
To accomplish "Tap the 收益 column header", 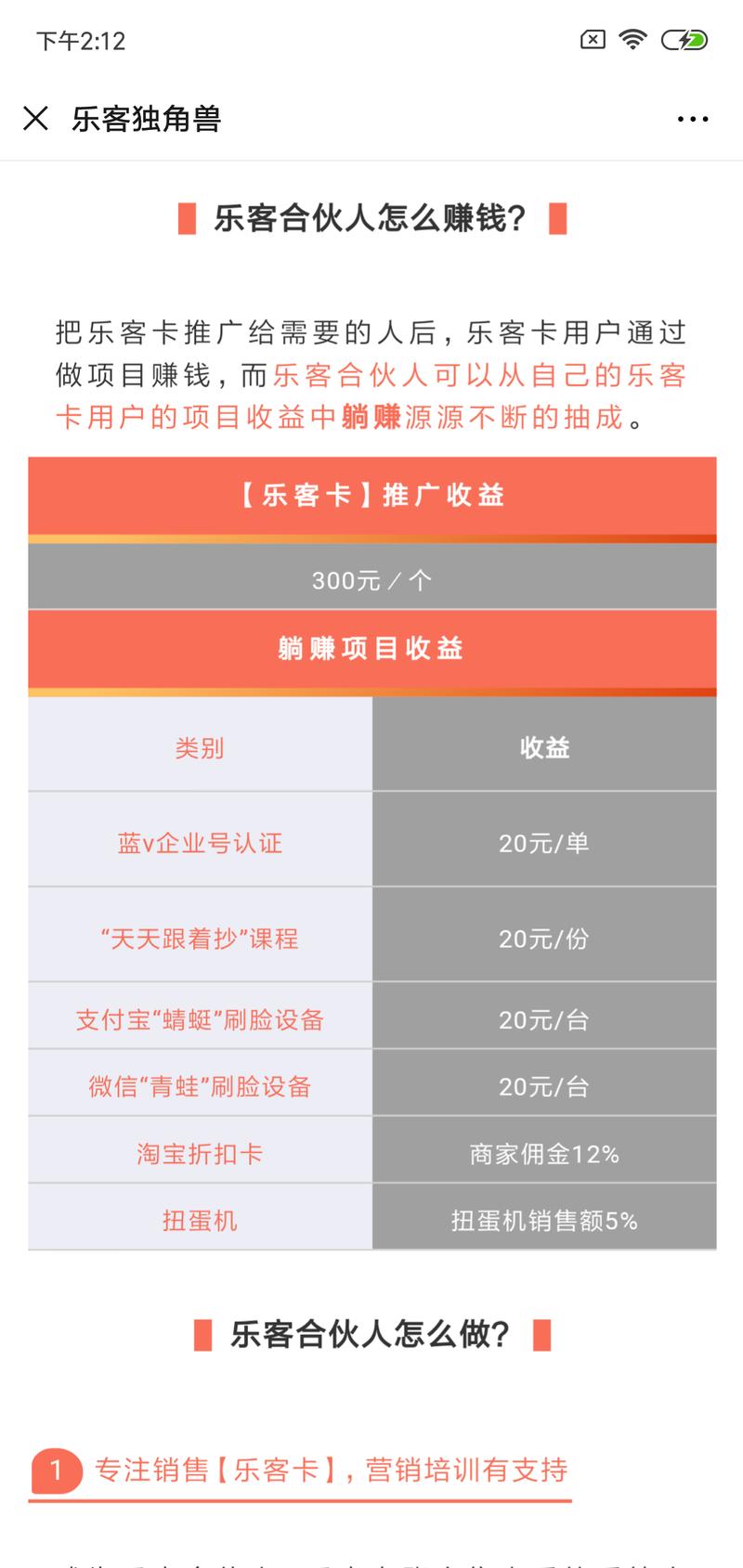I will (543, 747).
